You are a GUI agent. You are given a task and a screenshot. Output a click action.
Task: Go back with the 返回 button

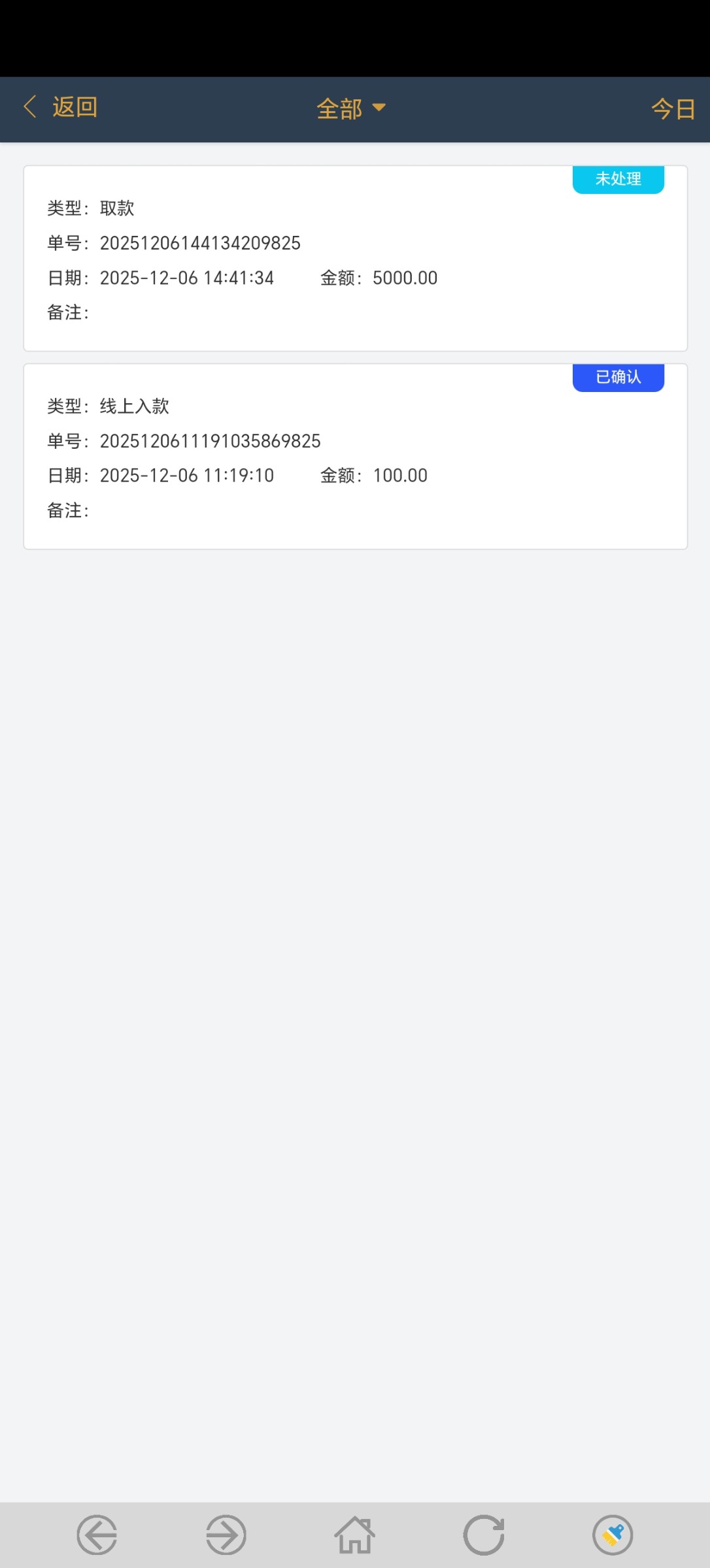click(61, 107)
